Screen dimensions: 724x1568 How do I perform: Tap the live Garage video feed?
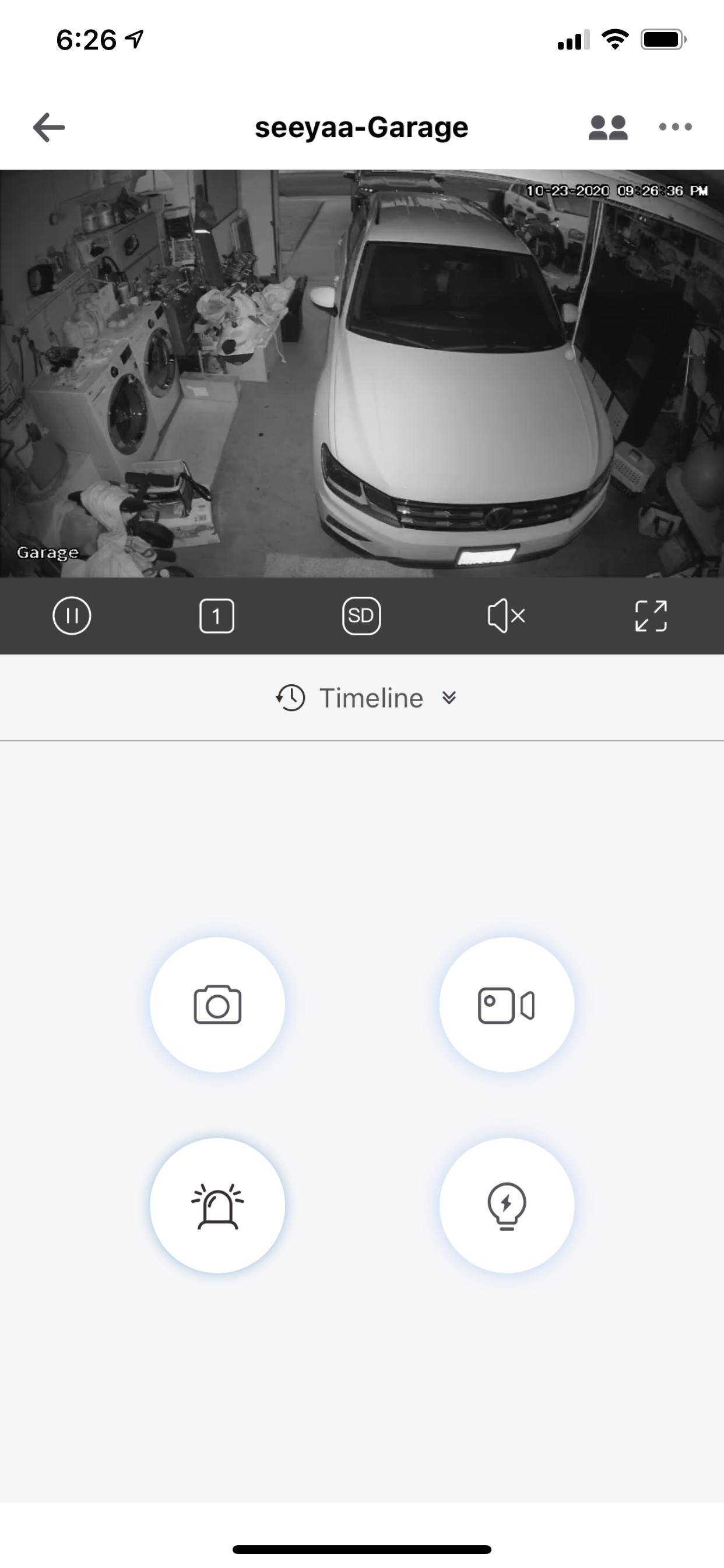pos(361,373)
